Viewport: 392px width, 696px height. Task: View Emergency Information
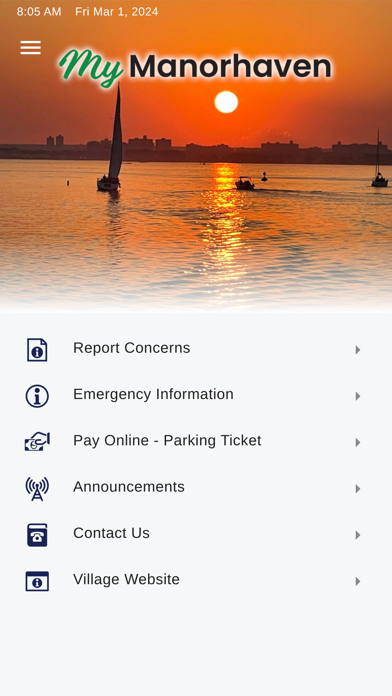pos(196,395)
